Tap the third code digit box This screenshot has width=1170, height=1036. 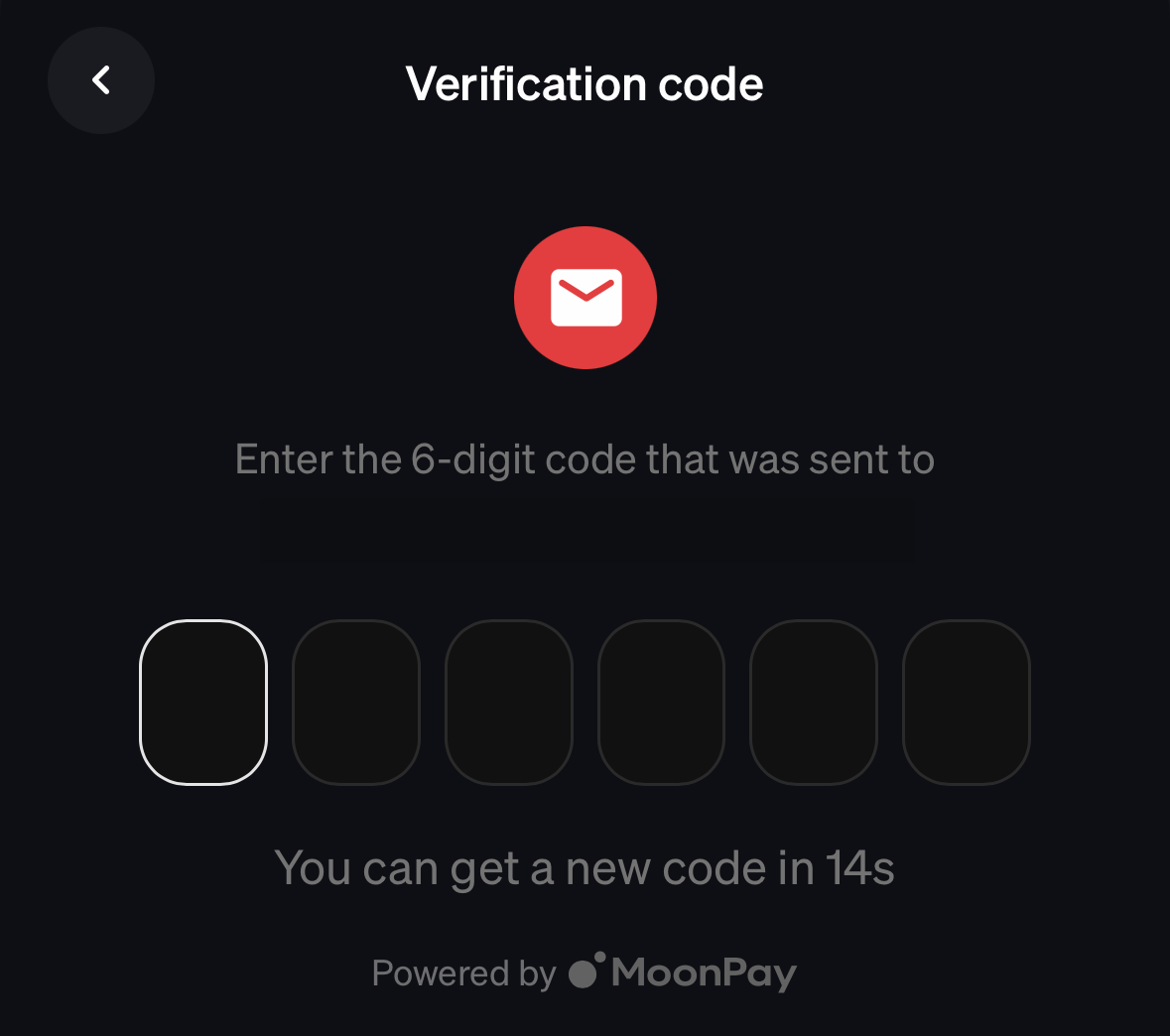point(509,703)
